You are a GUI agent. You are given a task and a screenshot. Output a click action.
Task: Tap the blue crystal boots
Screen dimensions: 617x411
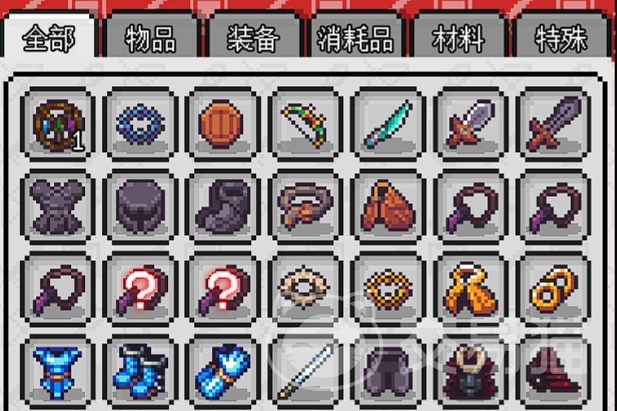pyautogui.click(x=140, y=372)
